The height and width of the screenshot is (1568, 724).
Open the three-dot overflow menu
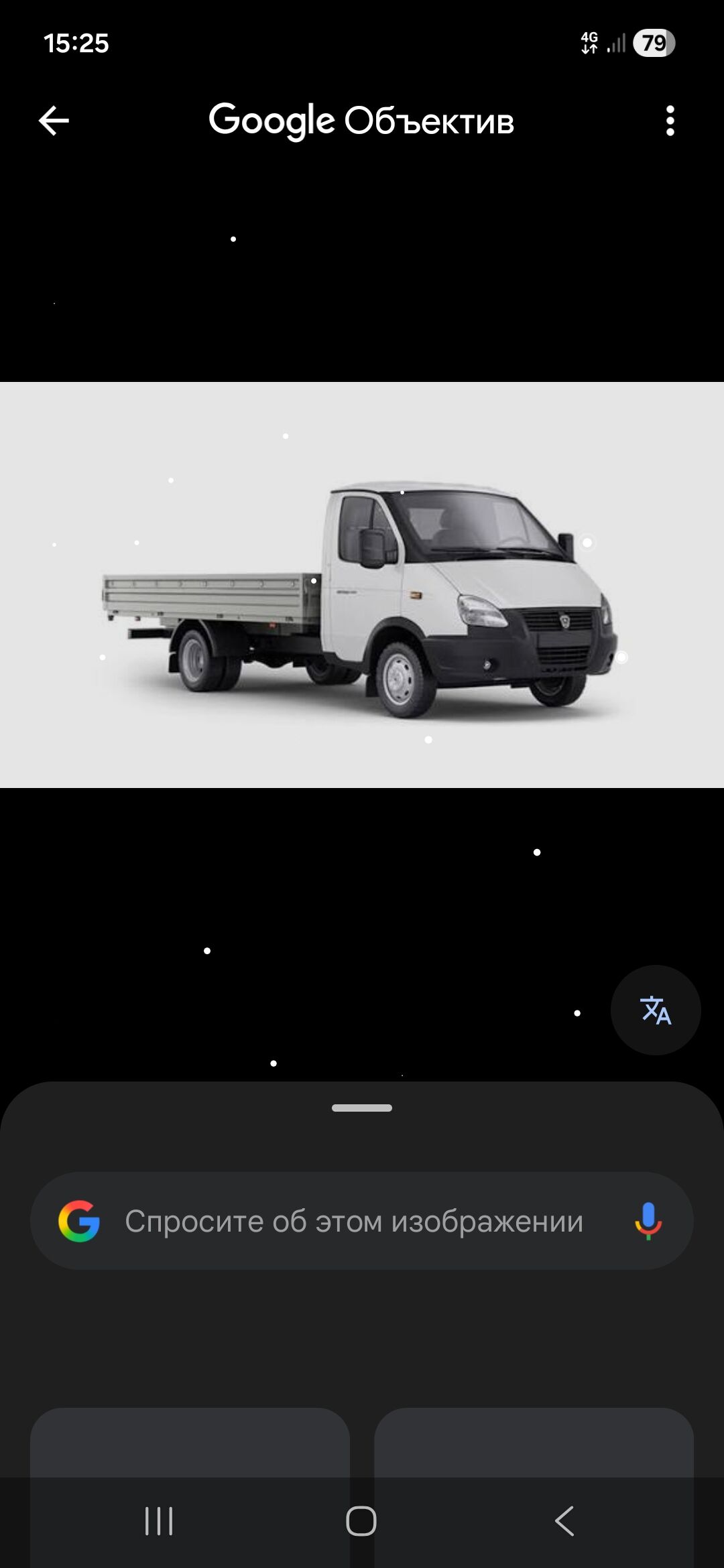click(670, 121)
